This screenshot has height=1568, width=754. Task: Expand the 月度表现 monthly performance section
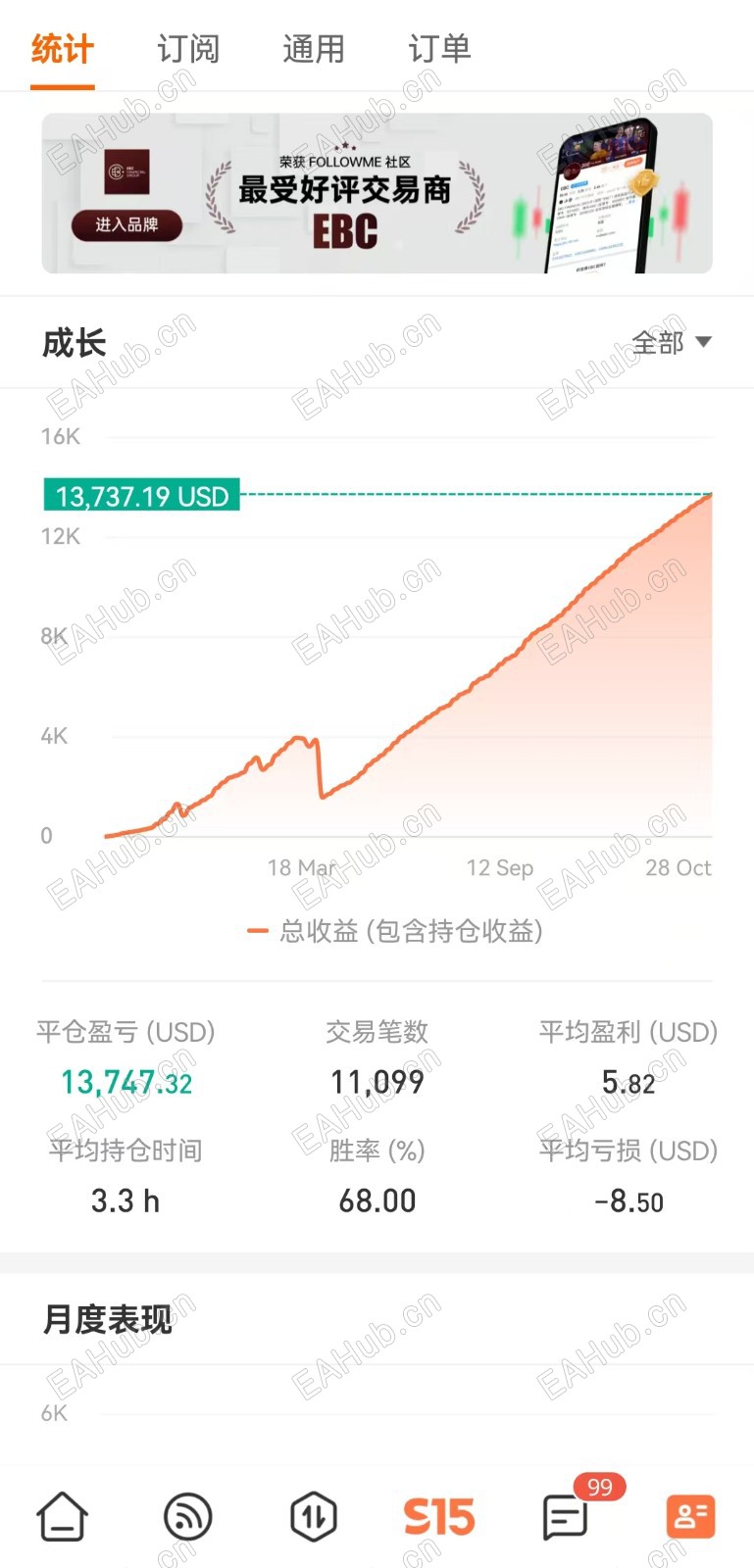[106, 1319]
